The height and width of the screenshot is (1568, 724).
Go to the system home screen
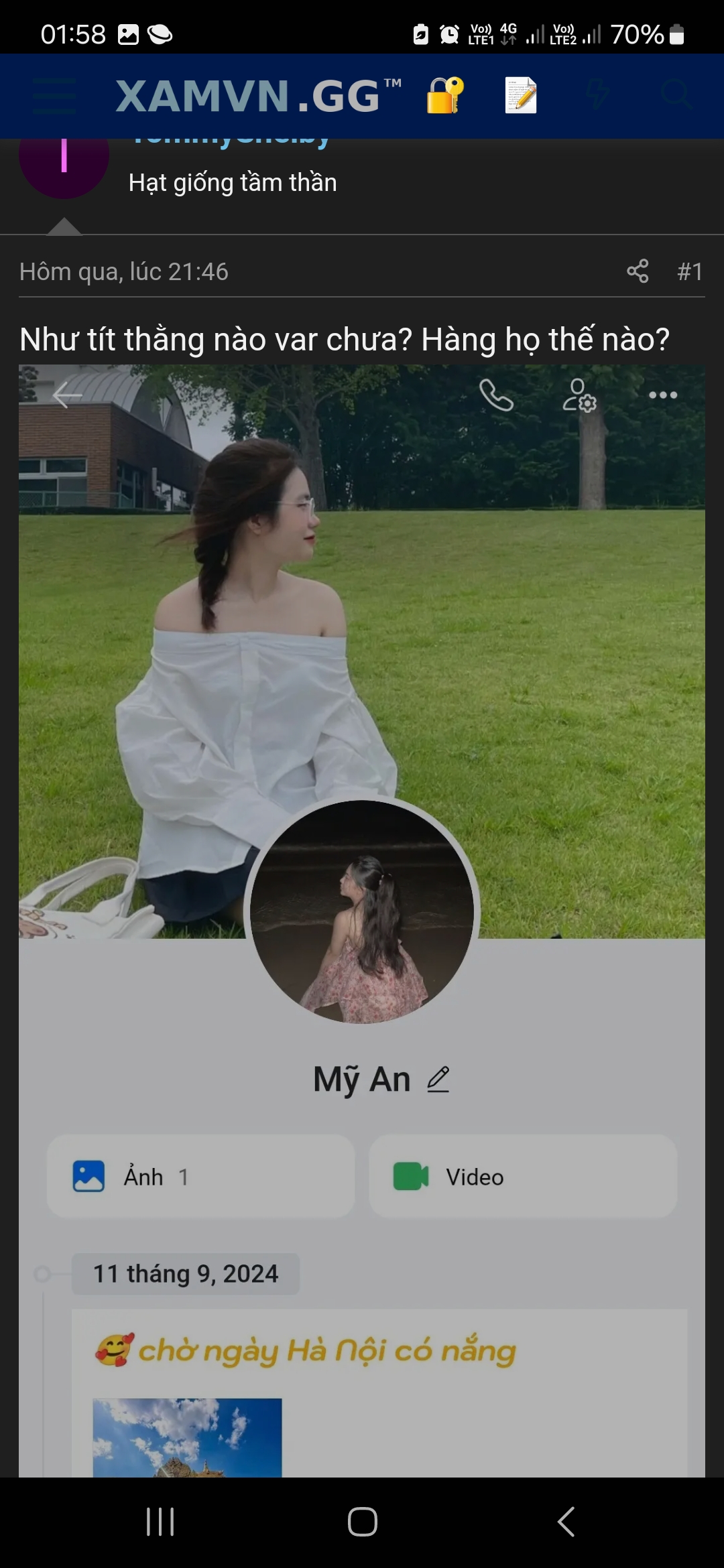pos(362,1522)
